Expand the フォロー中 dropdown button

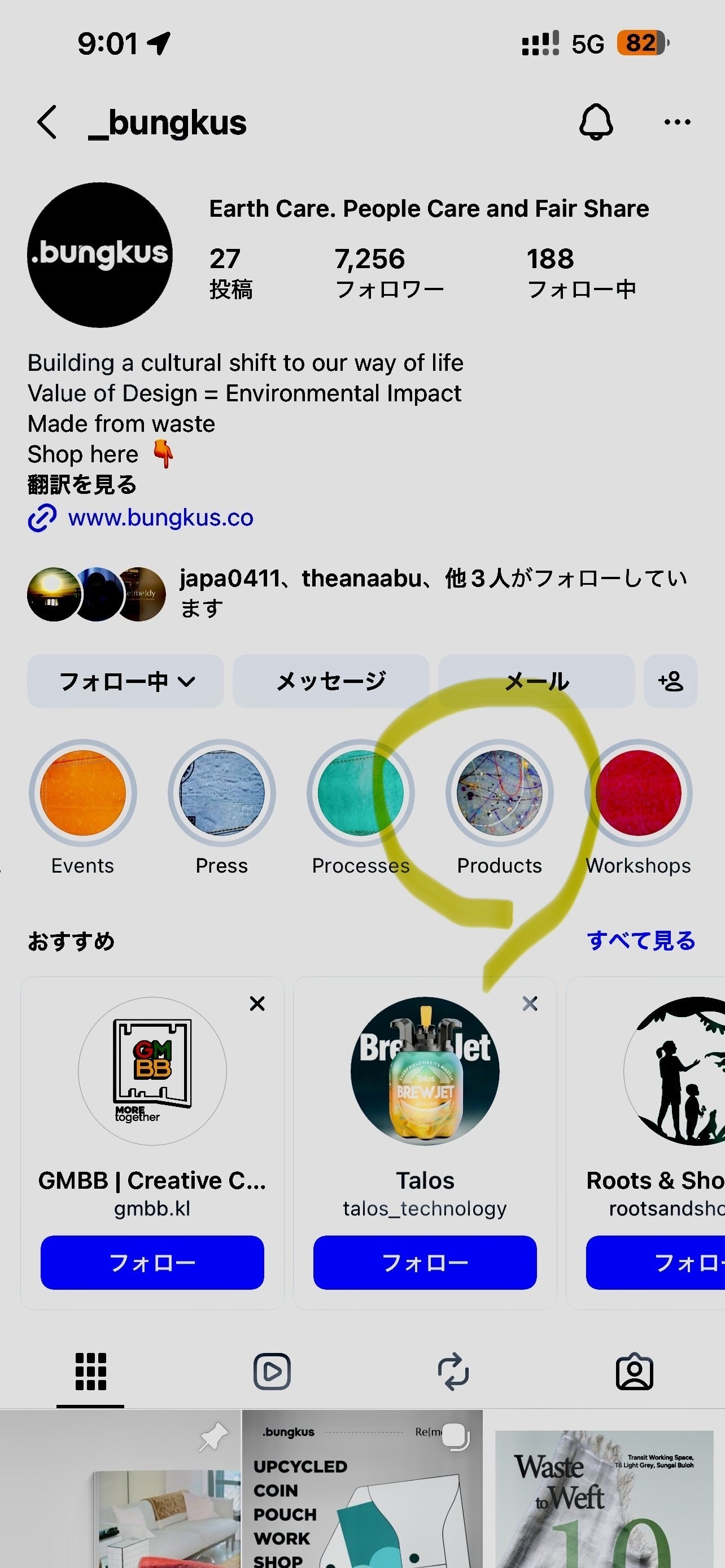pyautogui.click(x=125, y=681)
